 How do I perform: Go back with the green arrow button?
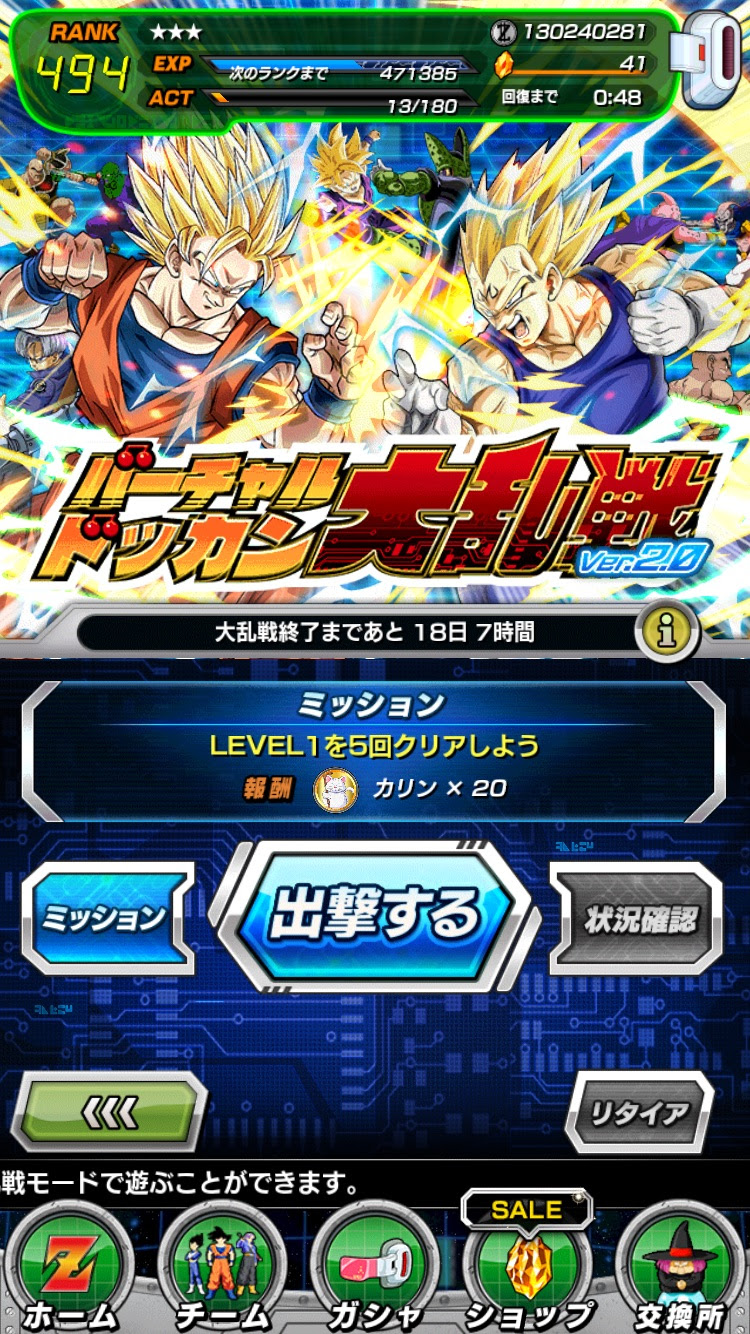[110, 1111]
